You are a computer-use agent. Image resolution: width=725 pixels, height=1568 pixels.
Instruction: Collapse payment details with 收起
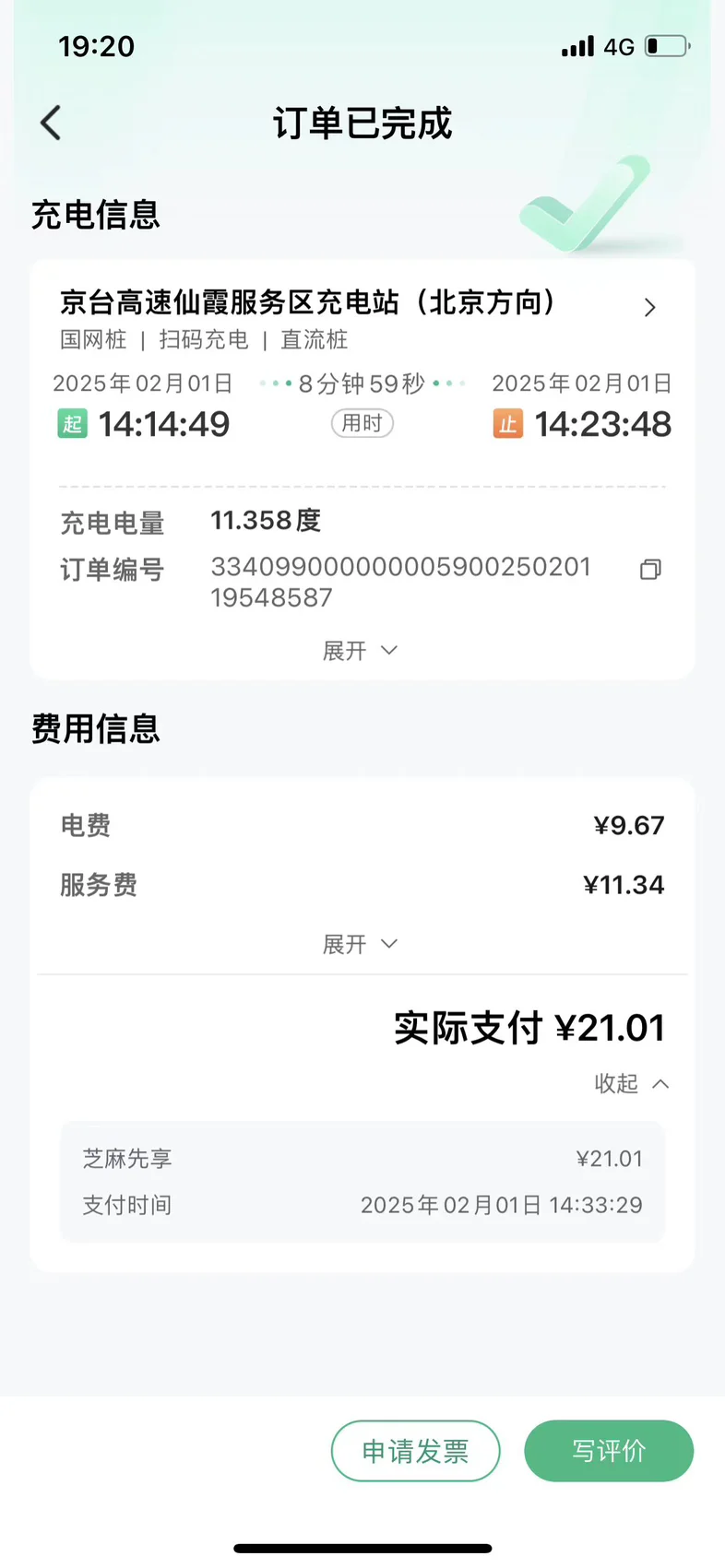[632, 1083]
